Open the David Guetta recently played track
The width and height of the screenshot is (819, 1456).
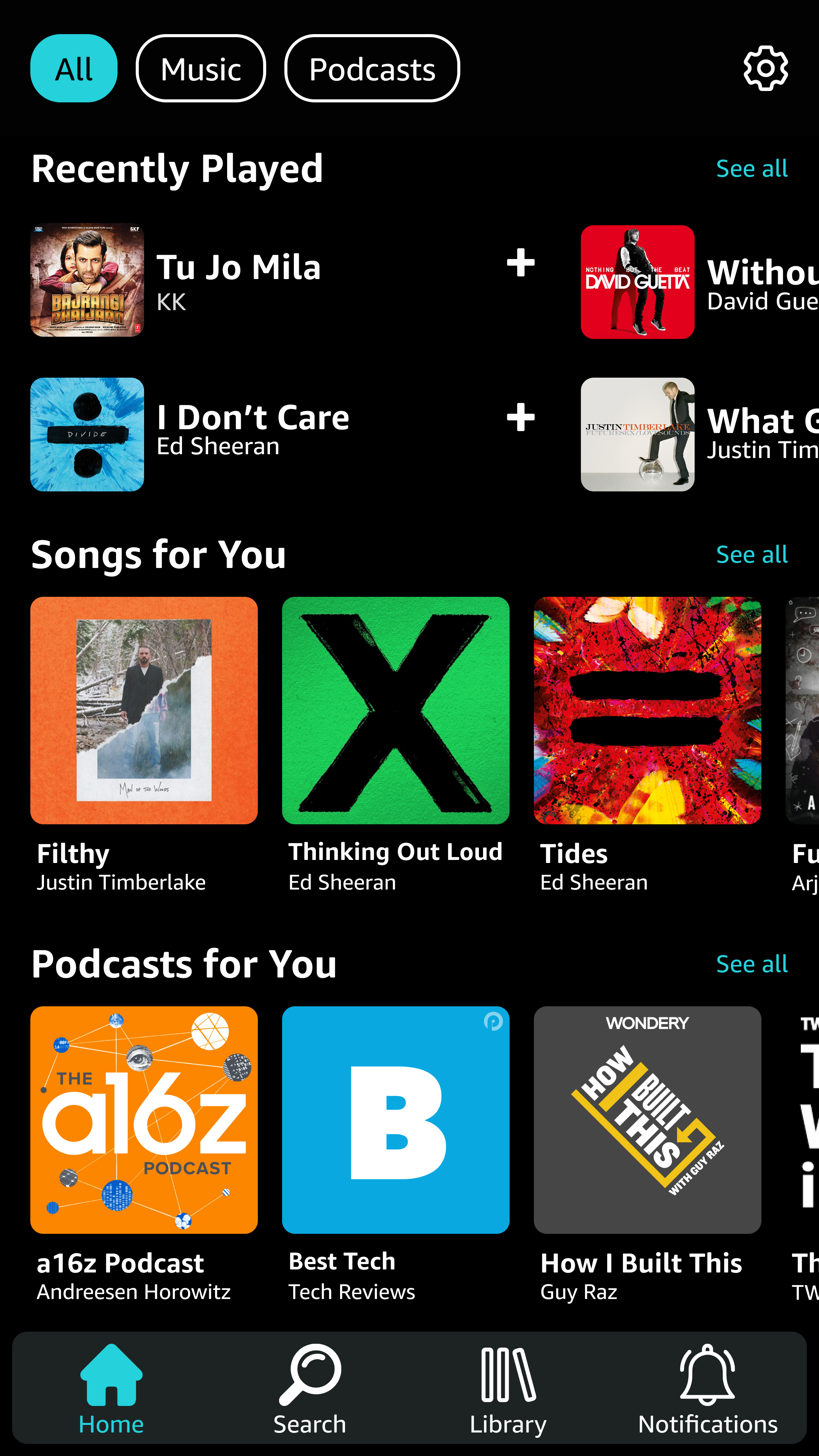(x=700, y=282)
